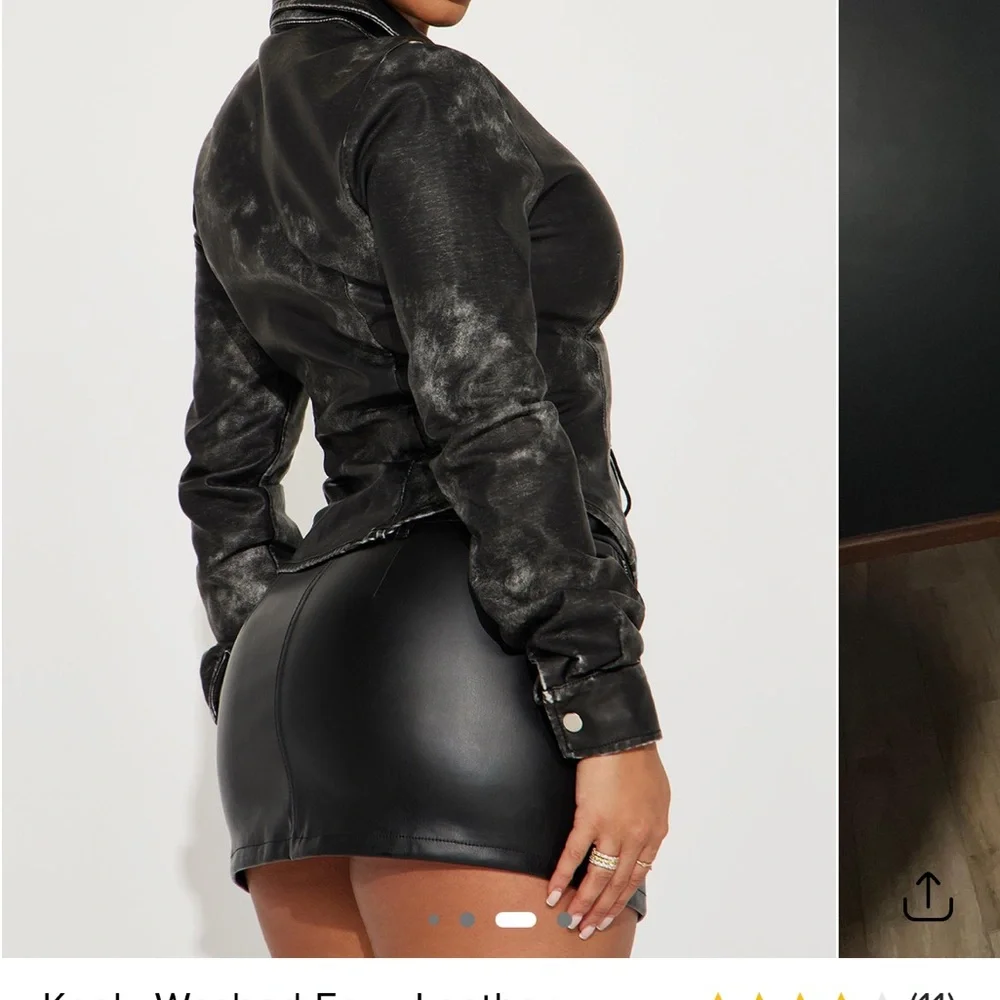The width and height of the screenshot is (1000, 1000).
Task: Open the washed faux leather jacket photo
Action: (419, 478)
